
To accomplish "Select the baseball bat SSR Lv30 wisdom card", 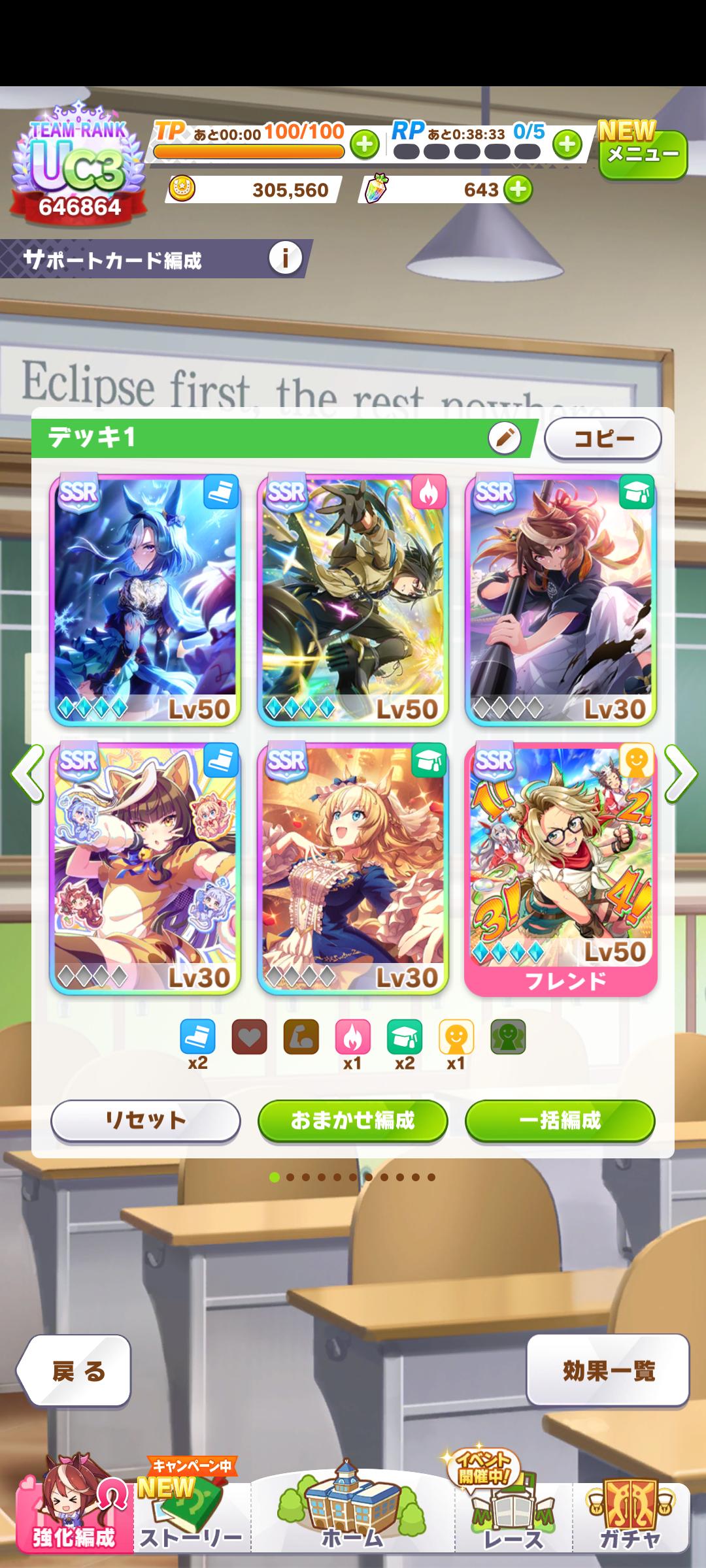I will tap(560, 600).
